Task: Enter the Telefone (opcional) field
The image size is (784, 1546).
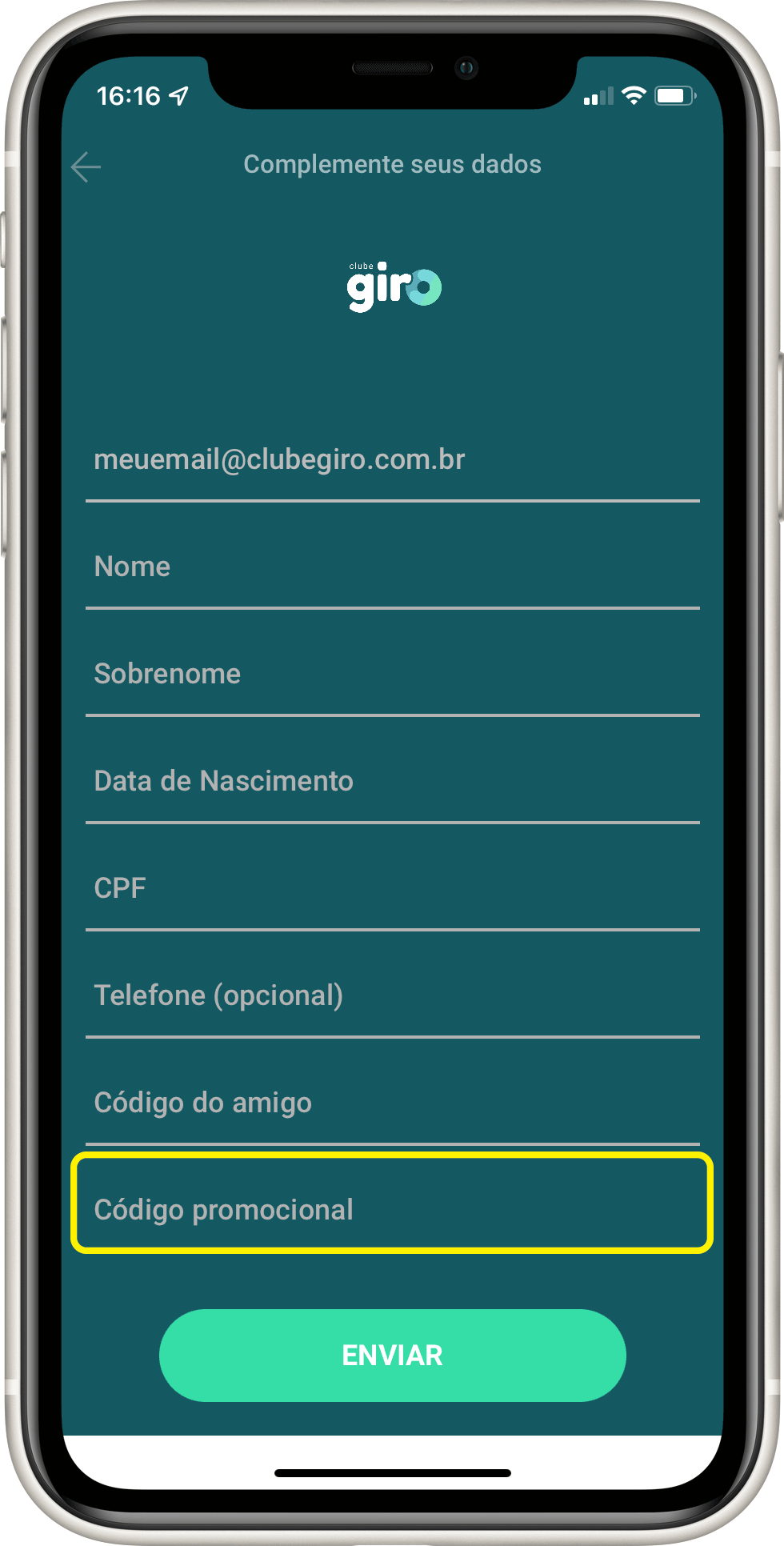Action: [392, 996]
